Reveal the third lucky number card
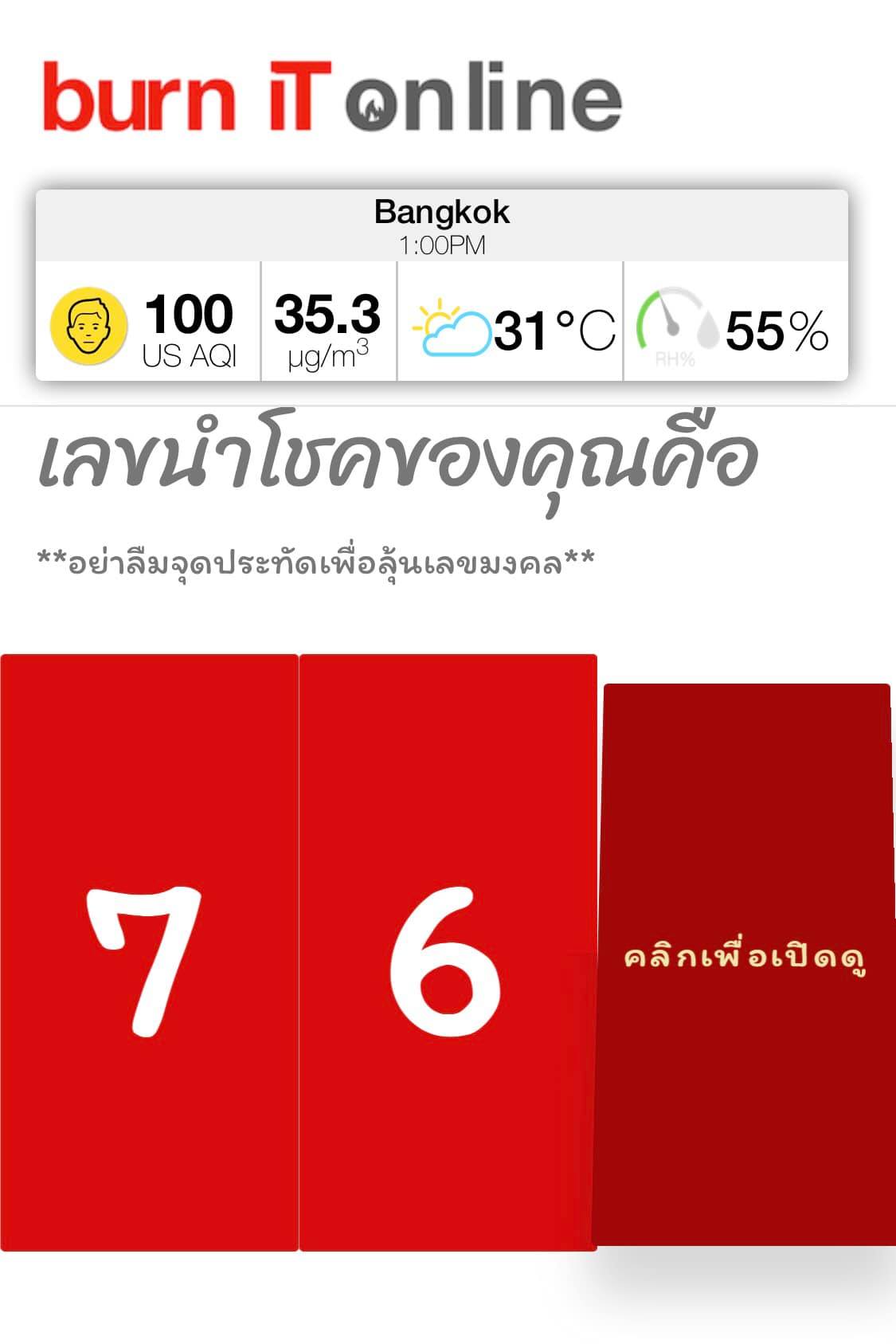This screenshot has height=1344, width=896. pos(745,960)
